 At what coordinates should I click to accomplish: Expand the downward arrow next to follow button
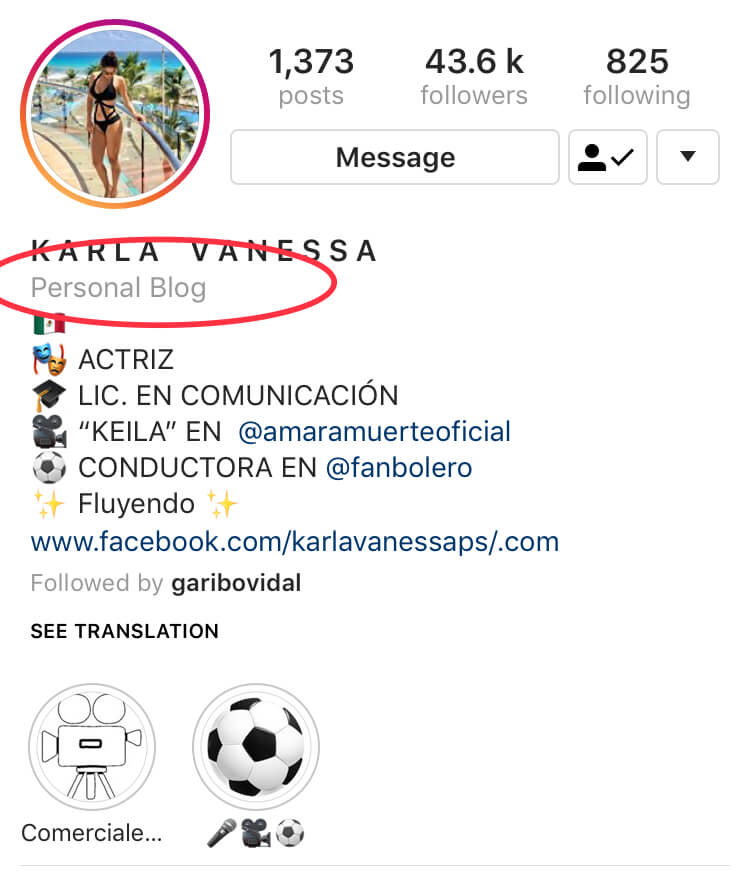[x=688, y=157]
